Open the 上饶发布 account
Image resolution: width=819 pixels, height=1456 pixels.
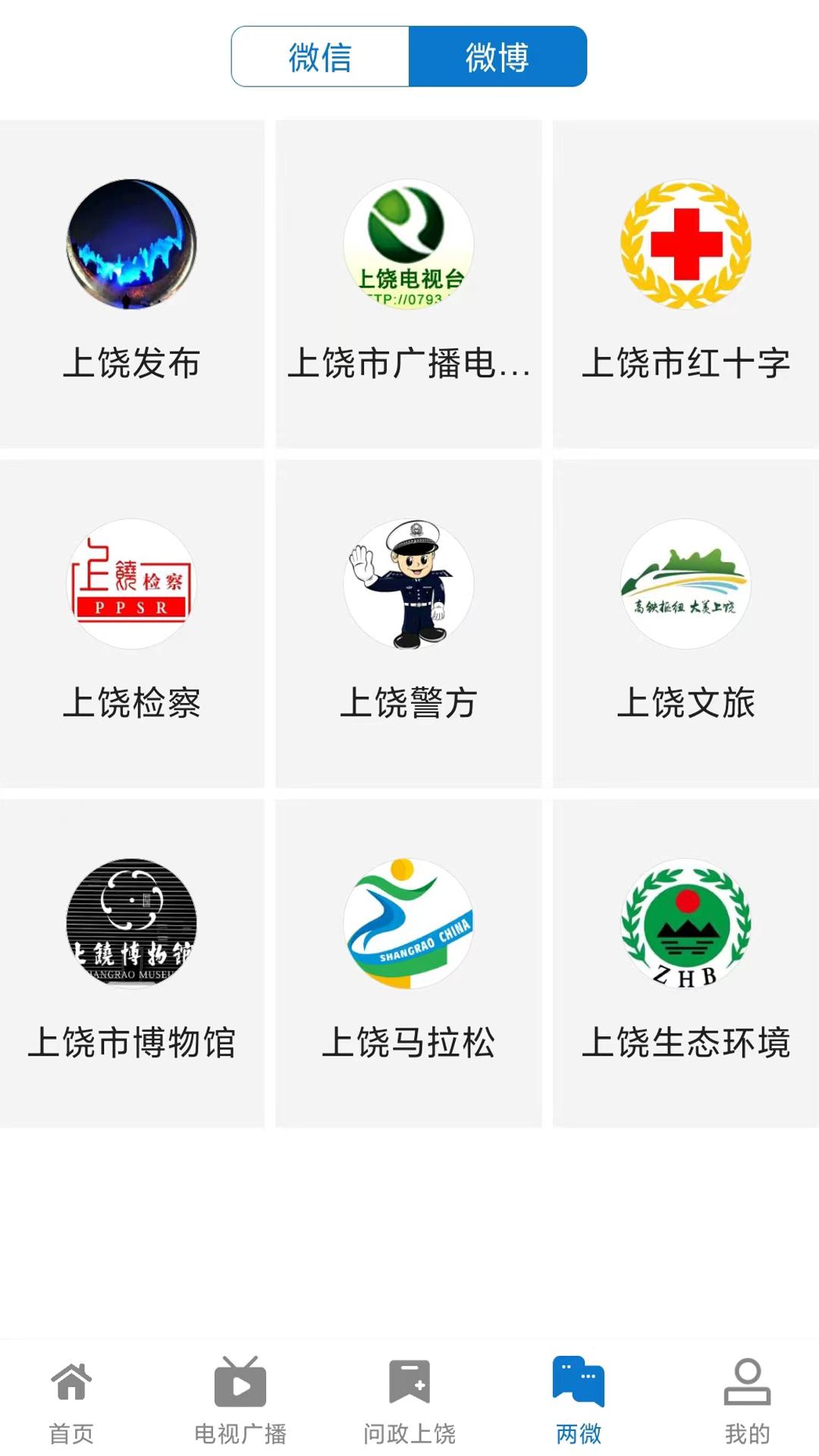(x=132, y=283)
